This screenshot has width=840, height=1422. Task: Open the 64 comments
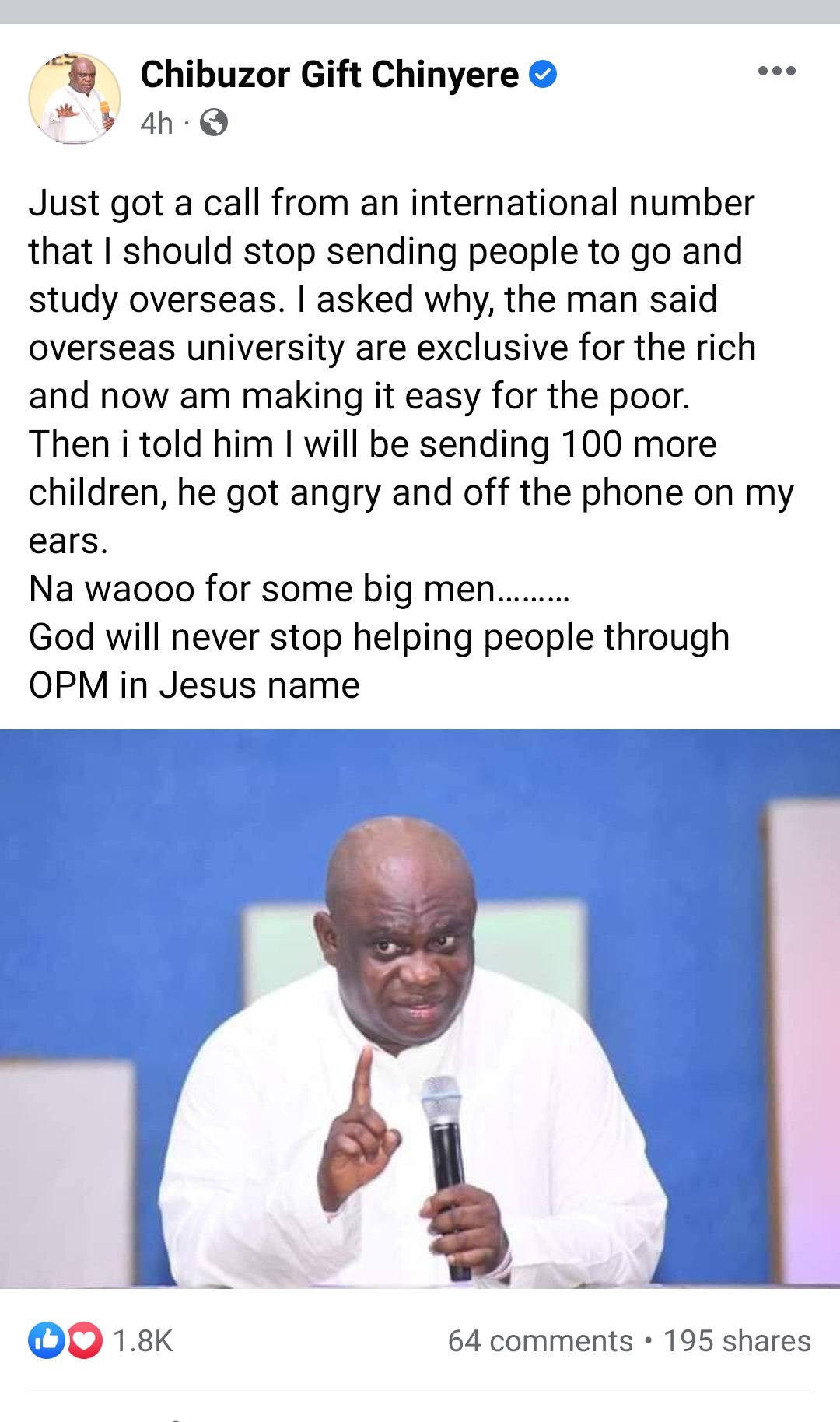click(540, 1341)
